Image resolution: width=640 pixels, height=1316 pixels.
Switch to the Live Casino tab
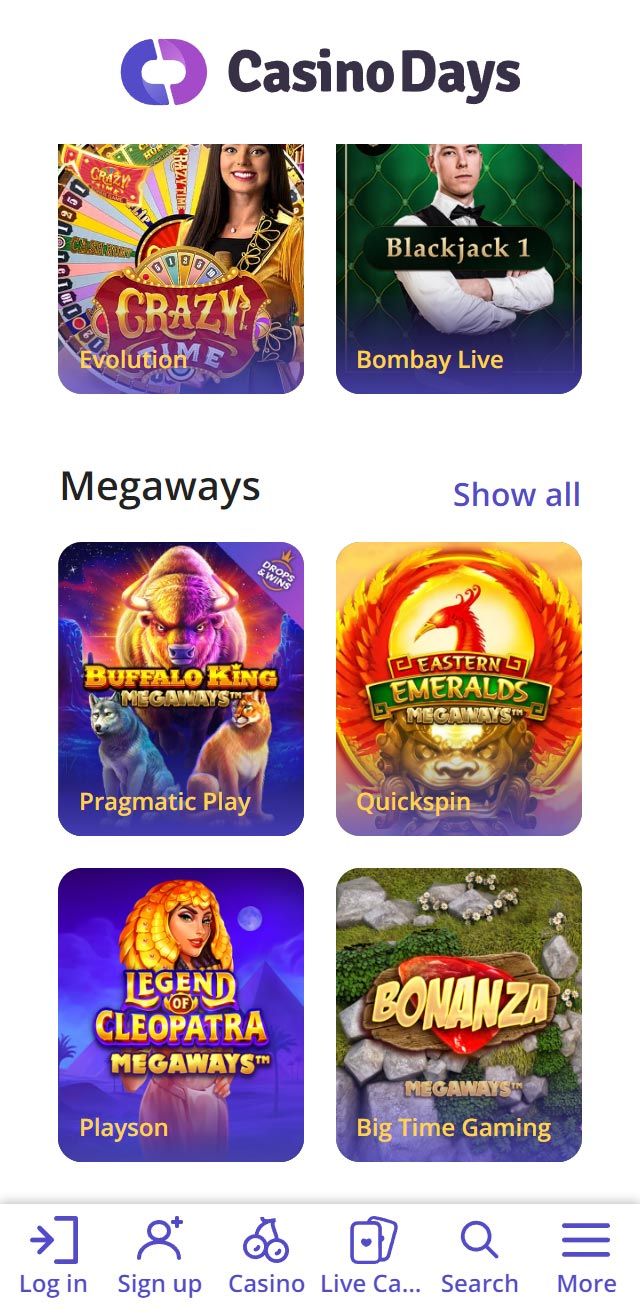[372, 1258]
